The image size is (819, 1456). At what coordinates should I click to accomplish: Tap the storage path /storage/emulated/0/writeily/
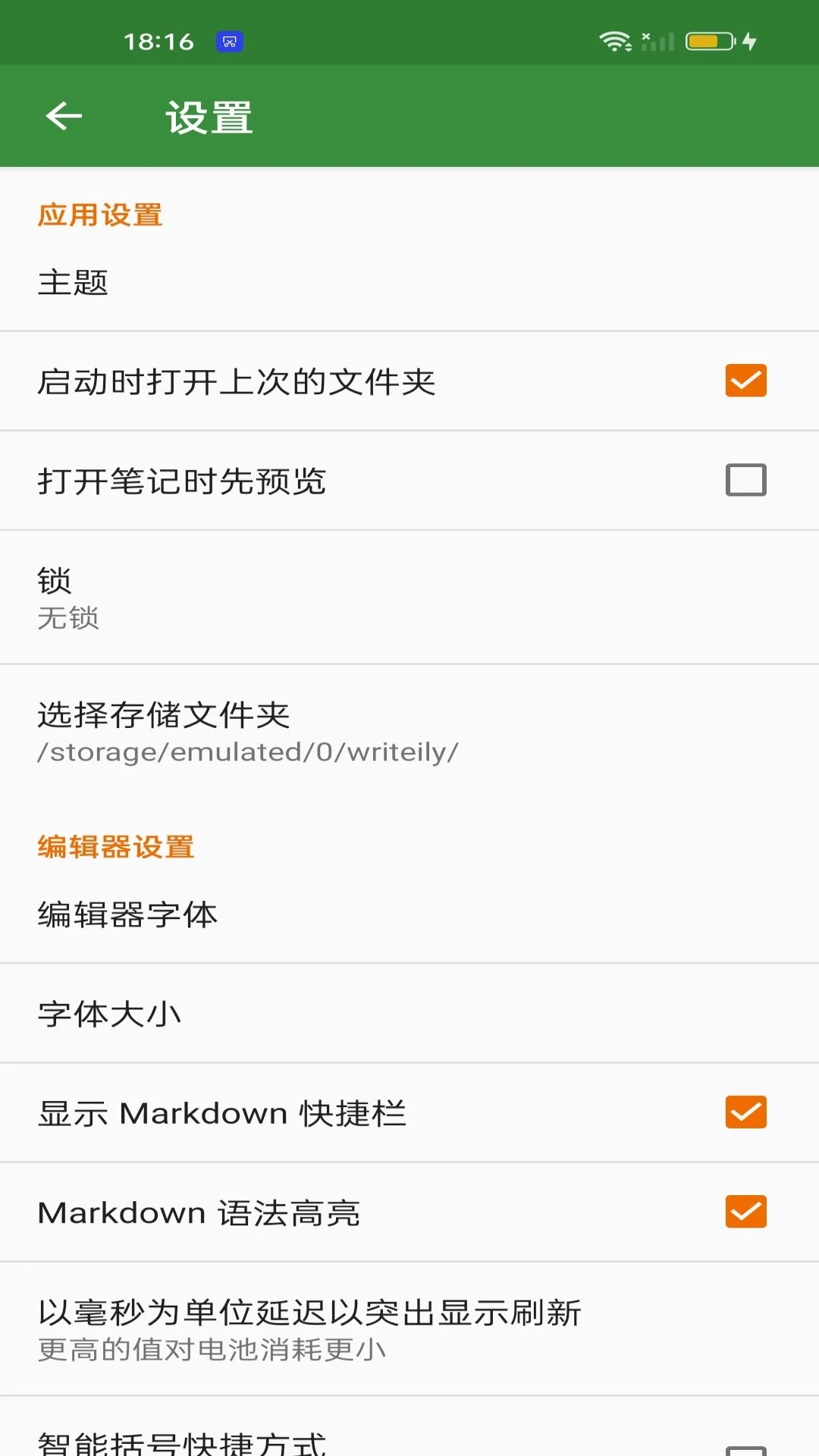click(246, 752)
